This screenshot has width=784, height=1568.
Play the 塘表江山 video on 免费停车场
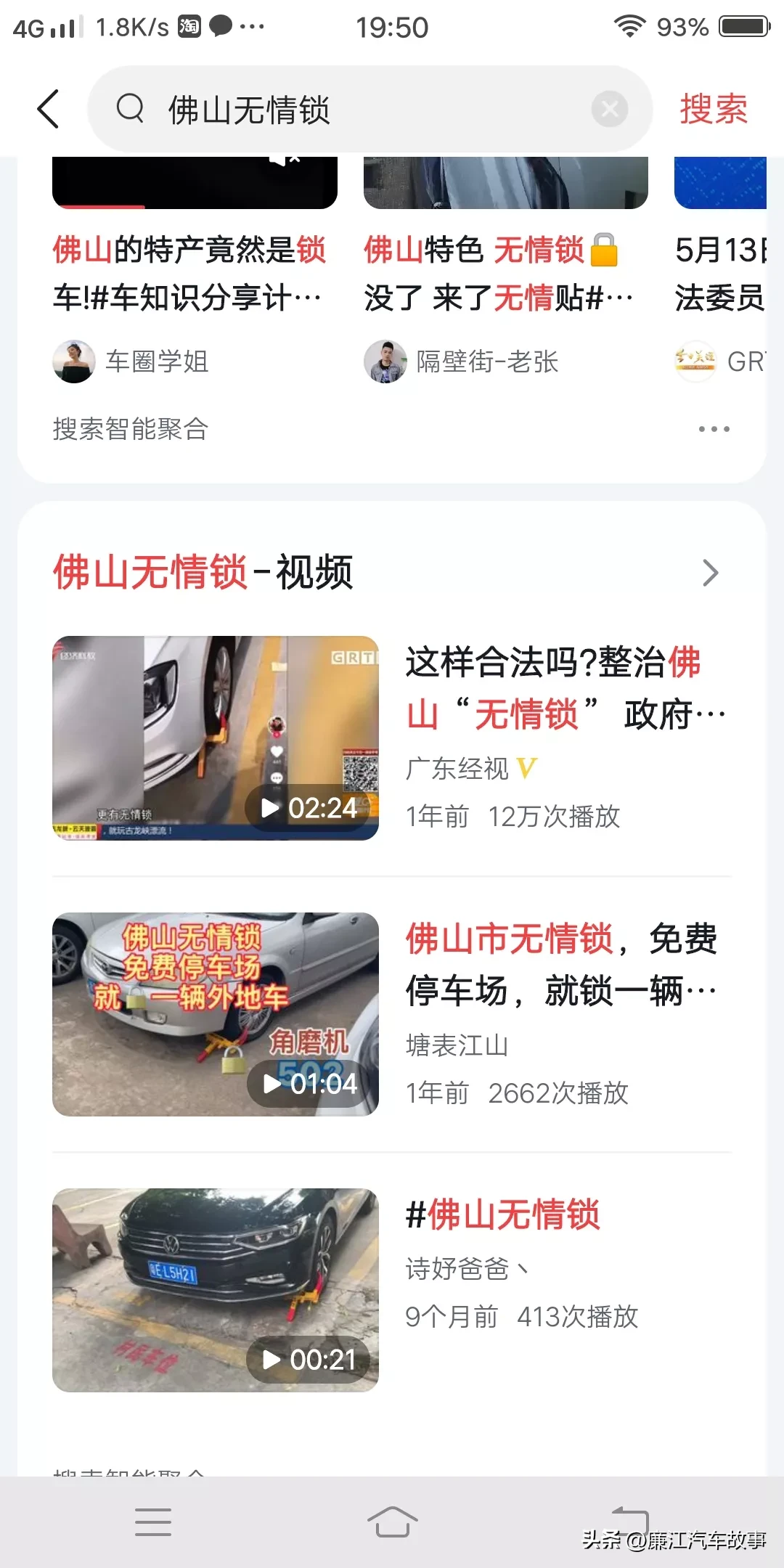click(x=216, y=1014)
